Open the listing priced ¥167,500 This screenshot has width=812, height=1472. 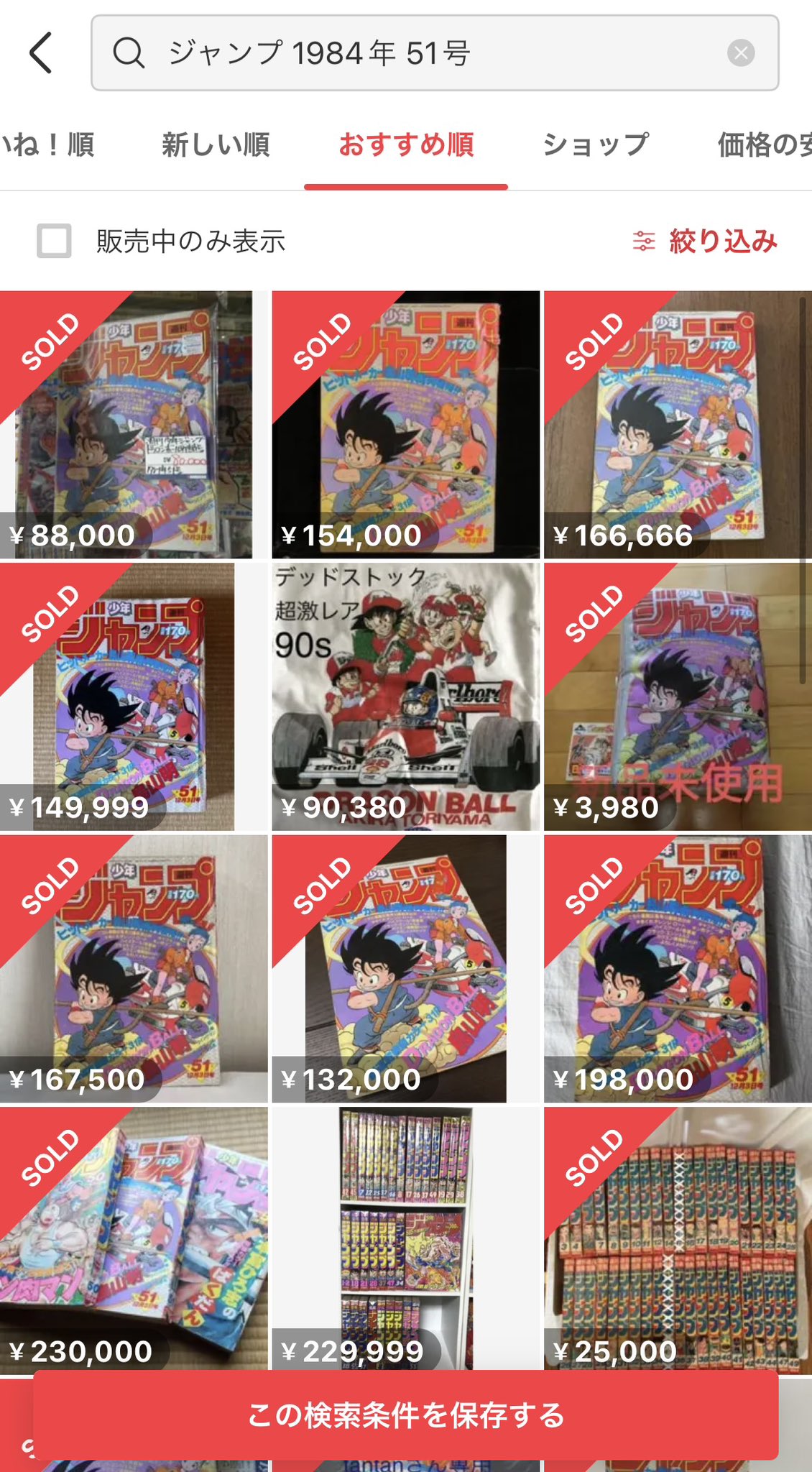click(134, 969)
